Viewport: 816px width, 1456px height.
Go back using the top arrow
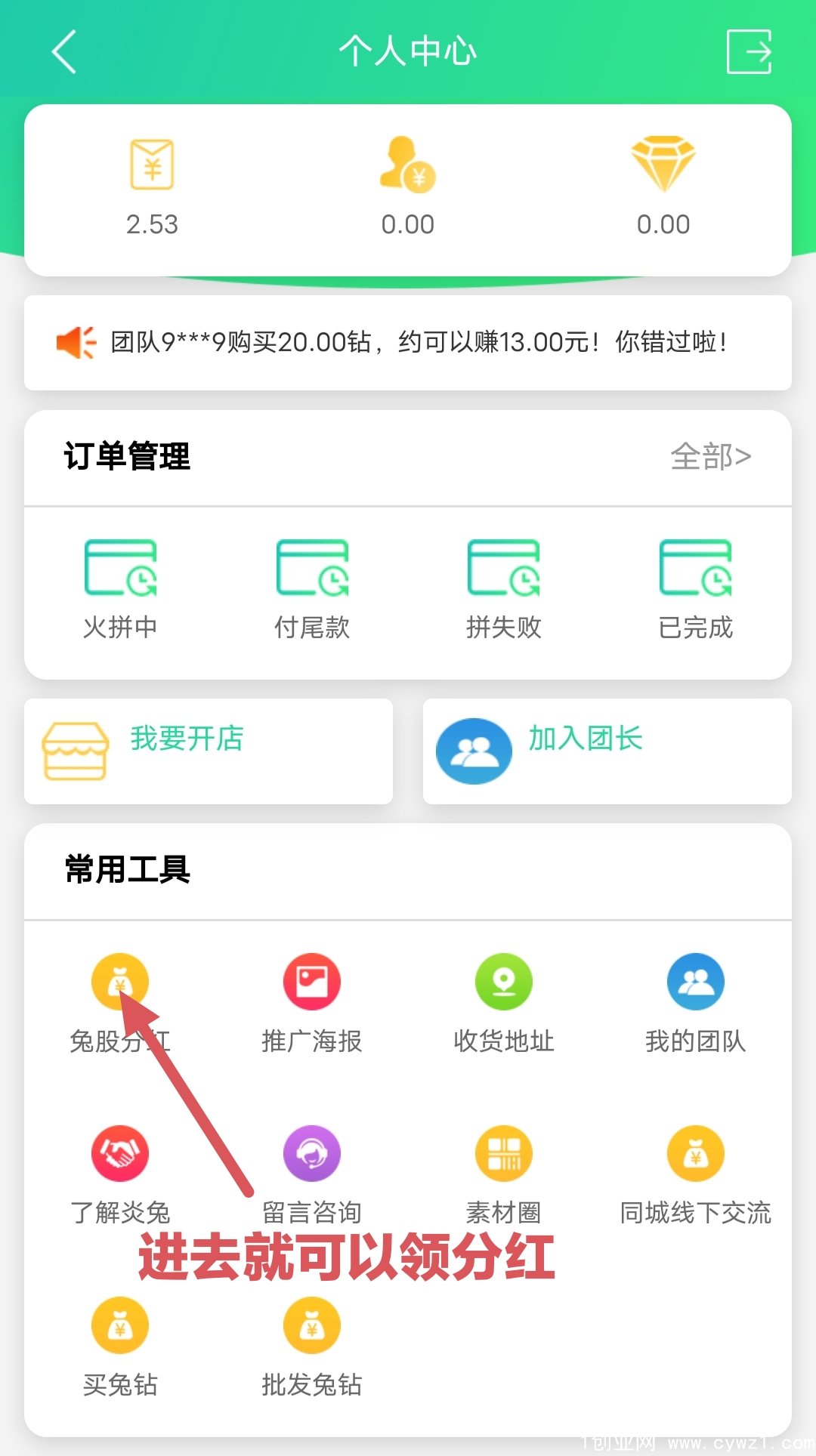point(64,51)
